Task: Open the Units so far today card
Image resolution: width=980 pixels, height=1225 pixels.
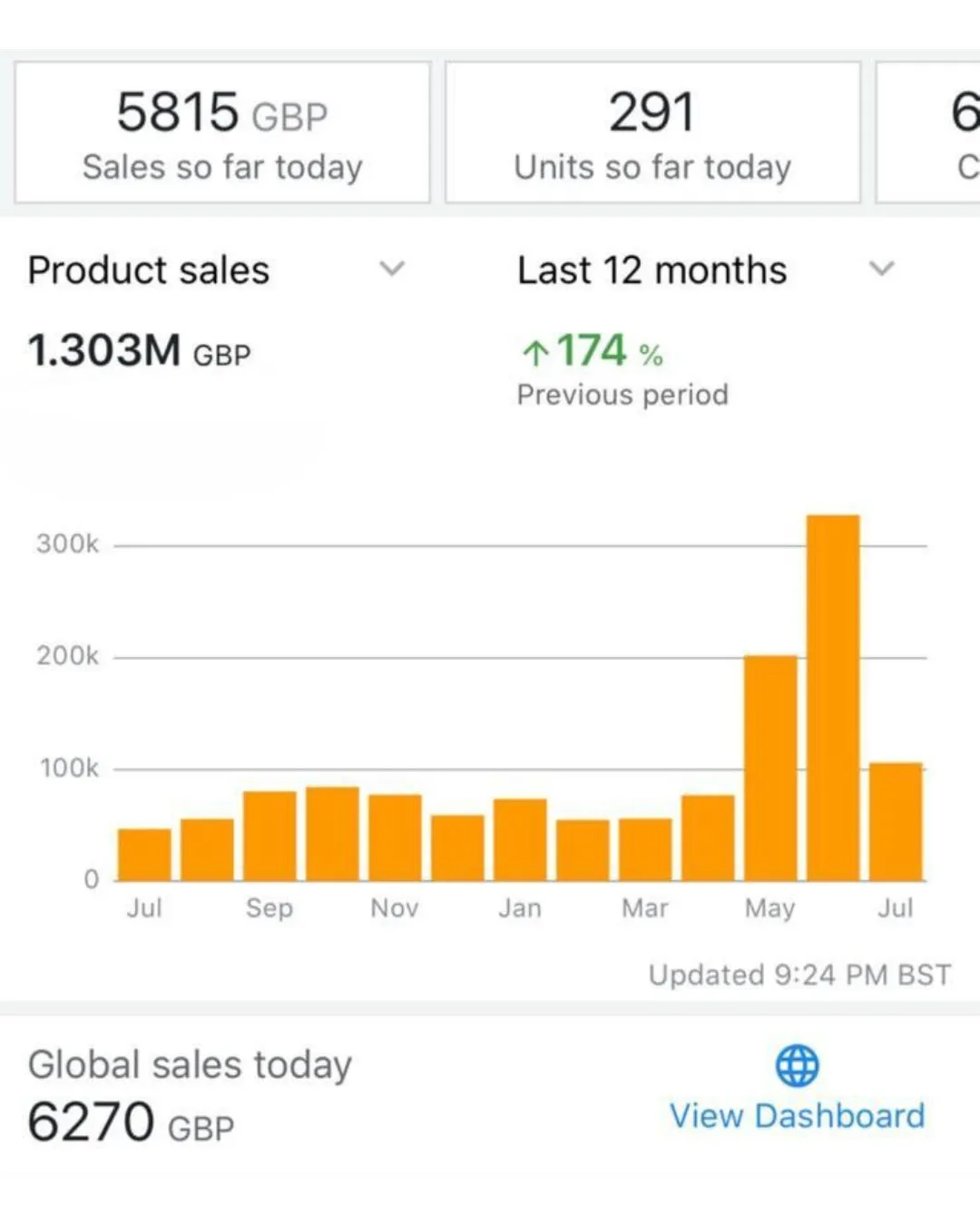Action: (x=652, y=133)
